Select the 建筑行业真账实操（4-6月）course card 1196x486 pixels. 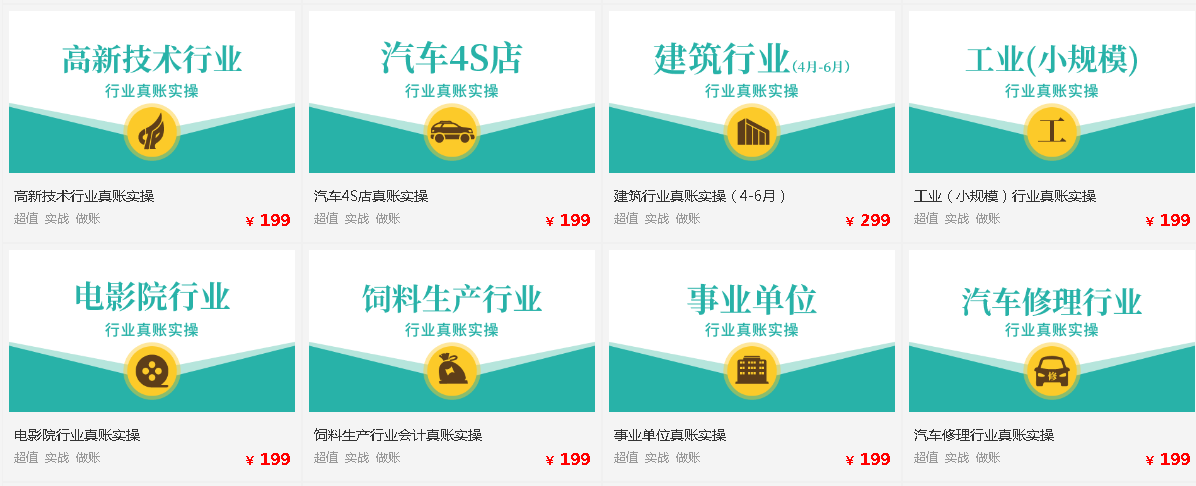[x=752, y=92]
